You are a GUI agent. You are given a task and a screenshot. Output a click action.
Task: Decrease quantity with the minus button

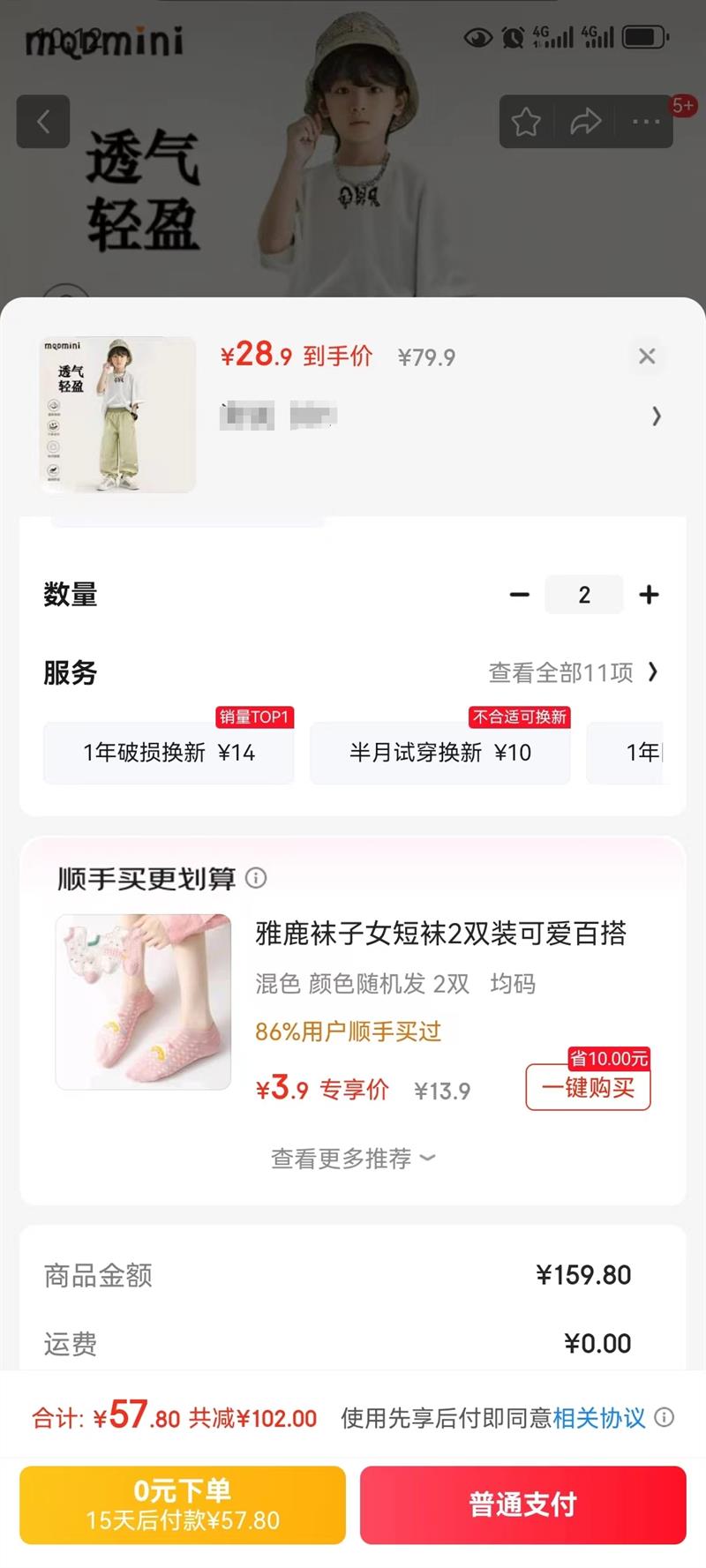[x=520, y=595]
